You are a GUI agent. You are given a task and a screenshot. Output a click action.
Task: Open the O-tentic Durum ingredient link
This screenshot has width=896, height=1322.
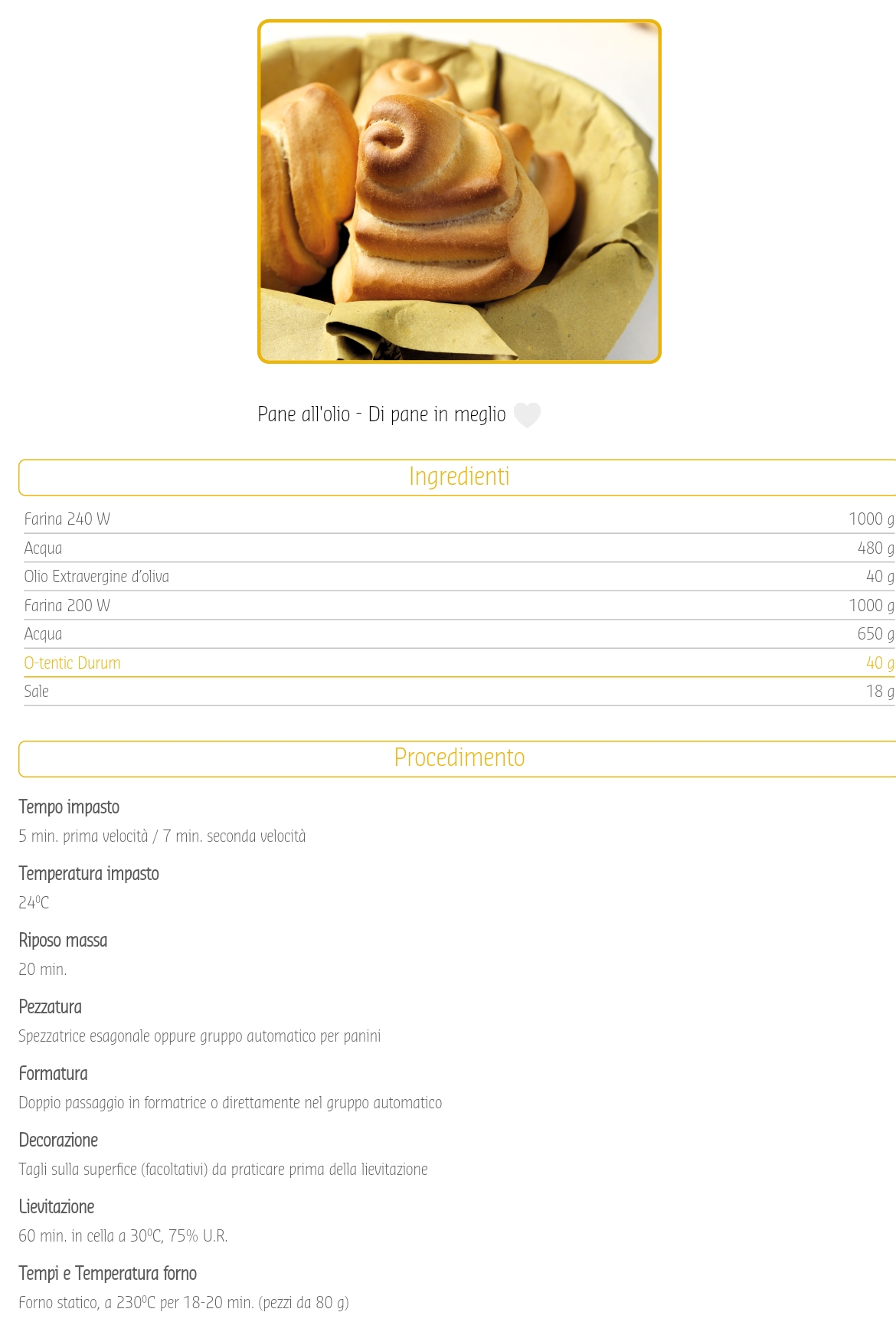coord(73,663)
